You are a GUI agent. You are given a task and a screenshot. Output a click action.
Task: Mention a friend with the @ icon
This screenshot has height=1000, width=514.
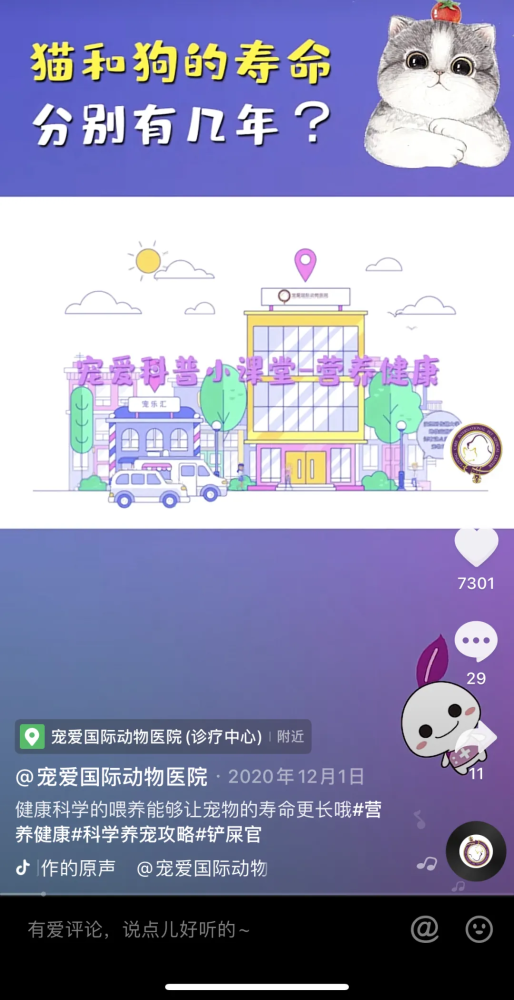tap(425, 929)
